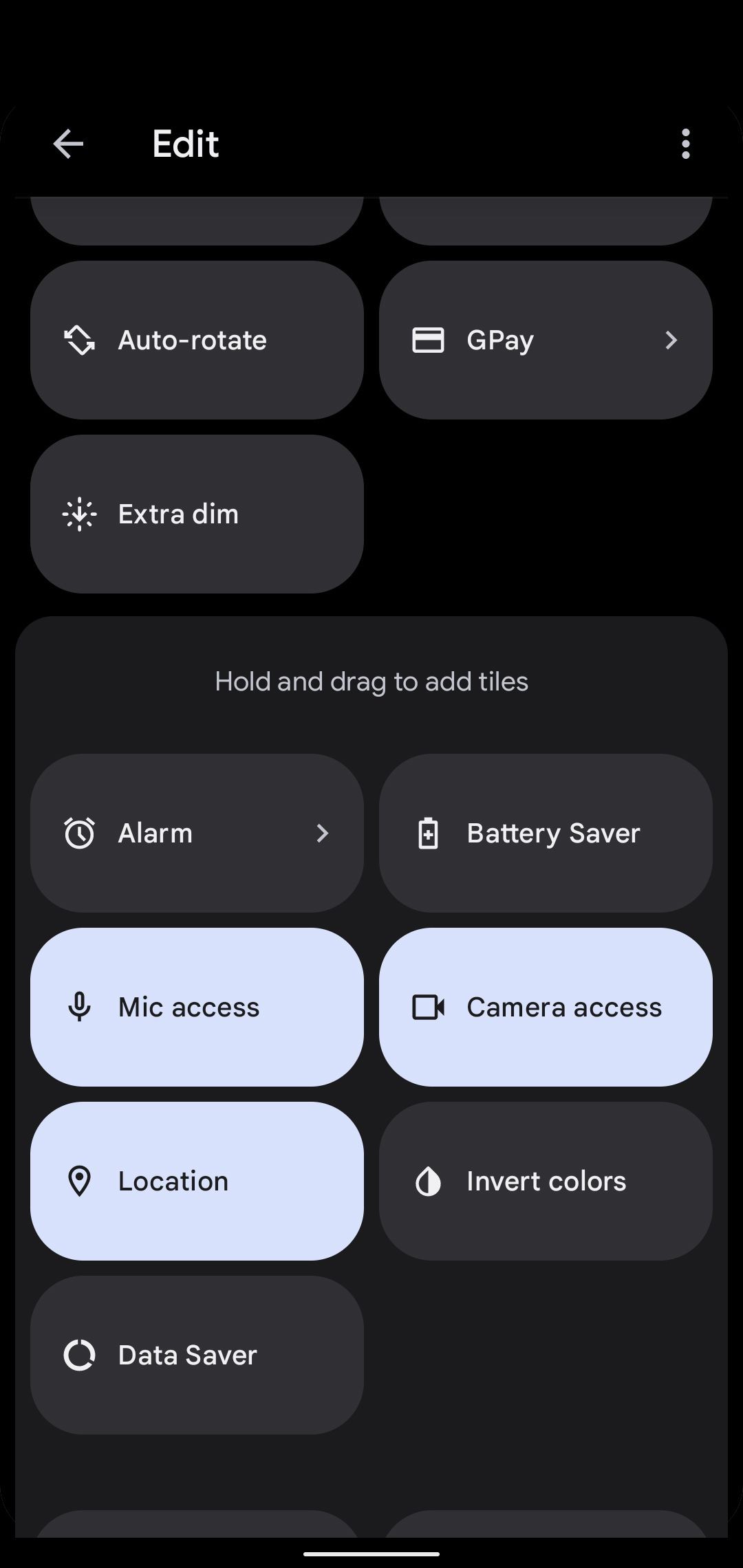Select the location pin icon

coord(78,1180)
